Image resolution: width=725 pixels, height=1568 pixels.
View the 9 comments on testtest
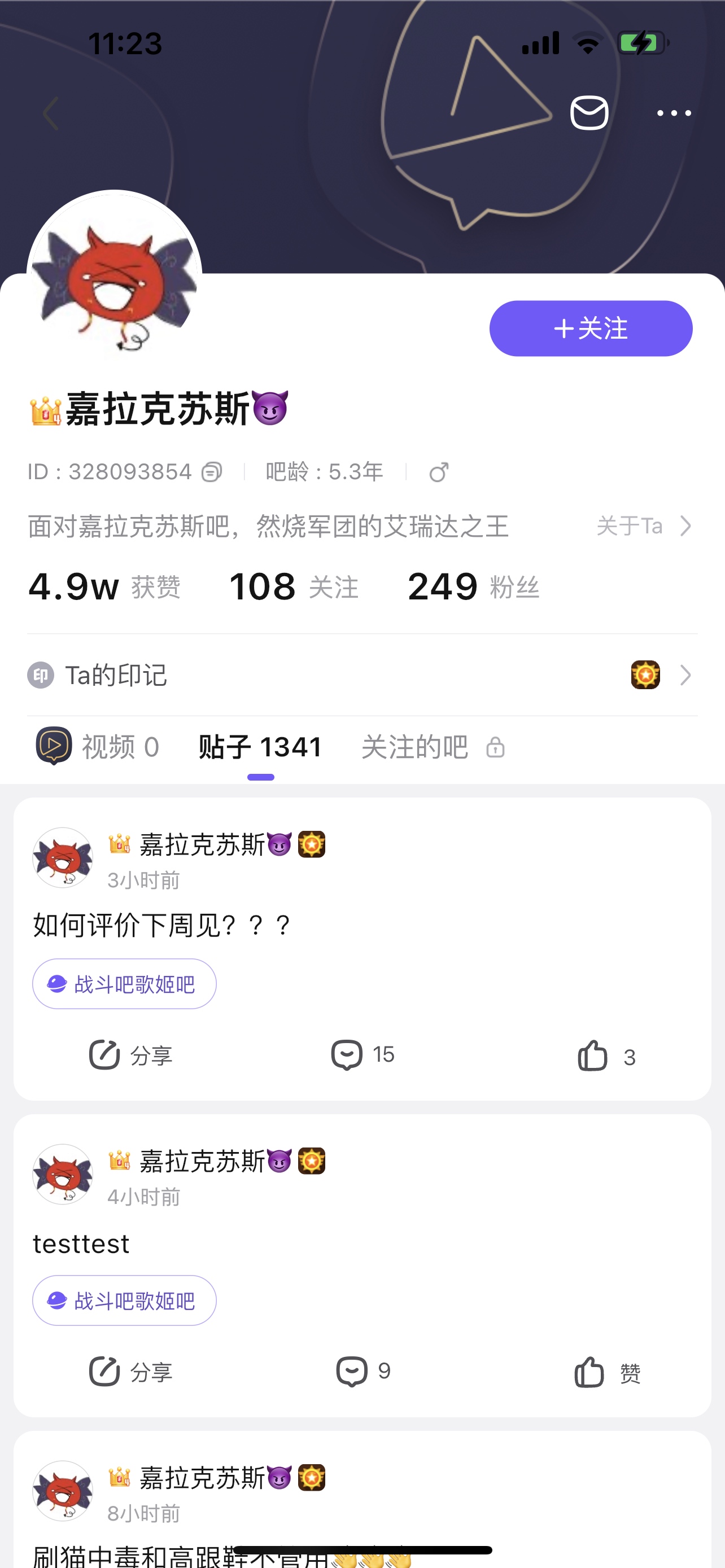click(x=363, y=1372)
